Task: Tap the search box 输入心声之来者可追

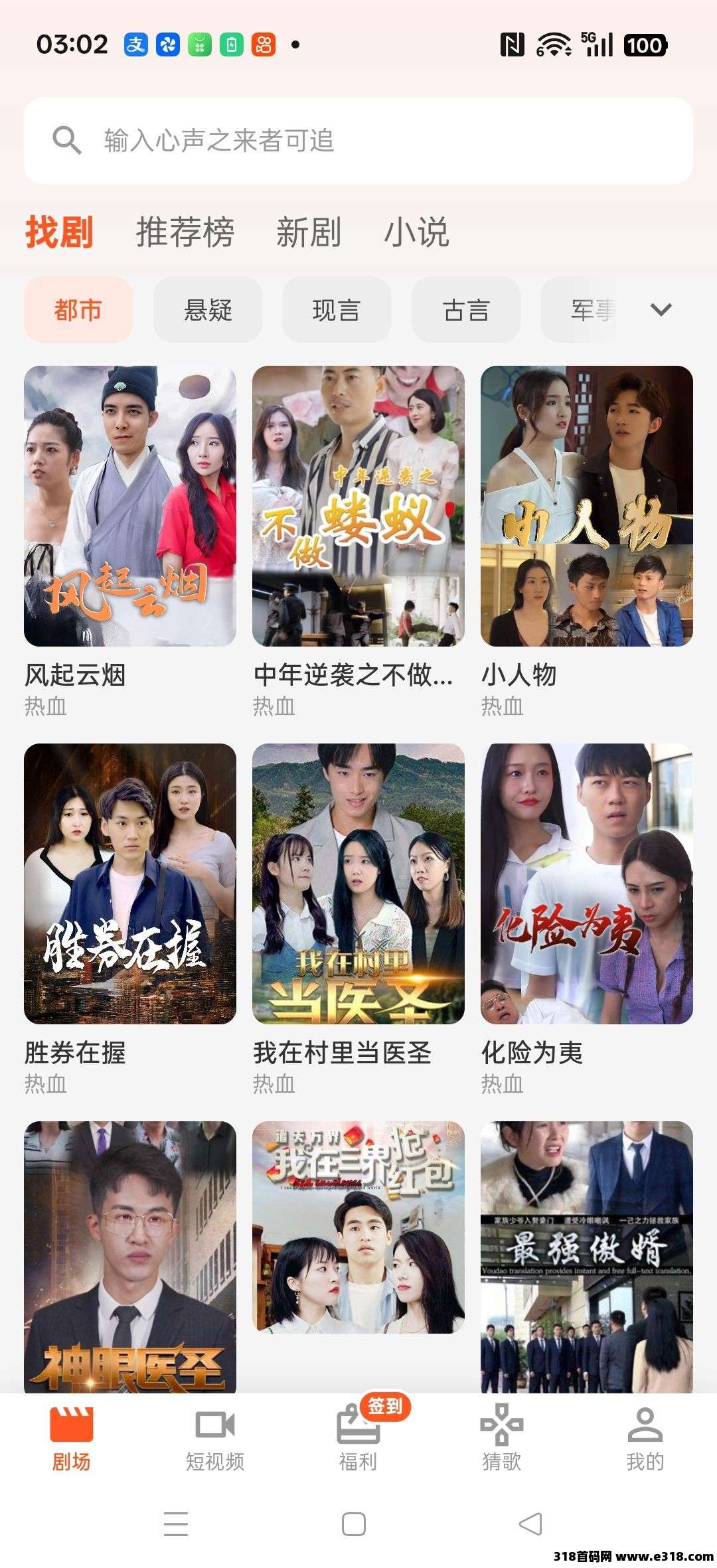Action: click(x=358, y=141)
